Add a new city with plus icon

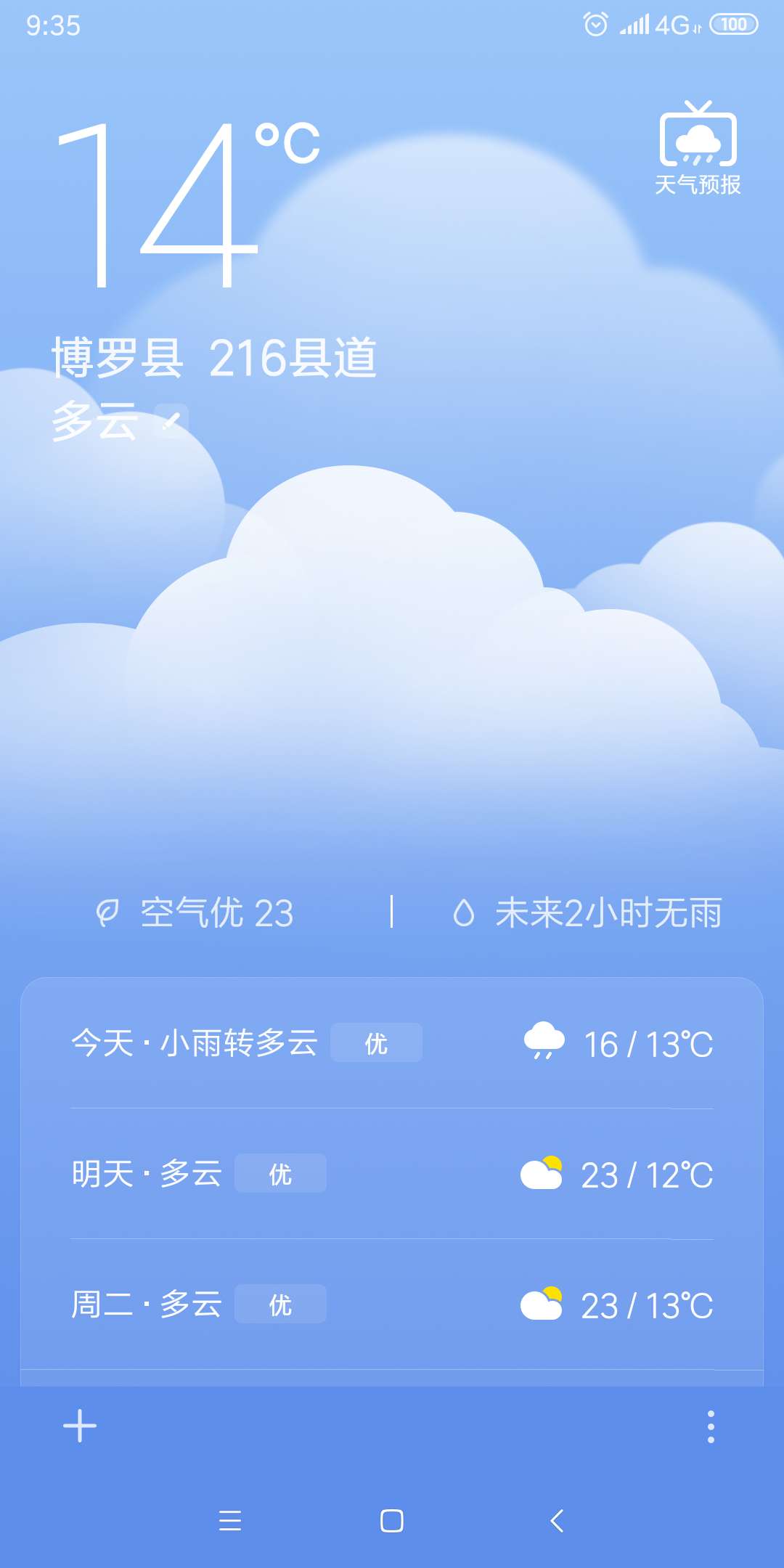coord(80,1426)
